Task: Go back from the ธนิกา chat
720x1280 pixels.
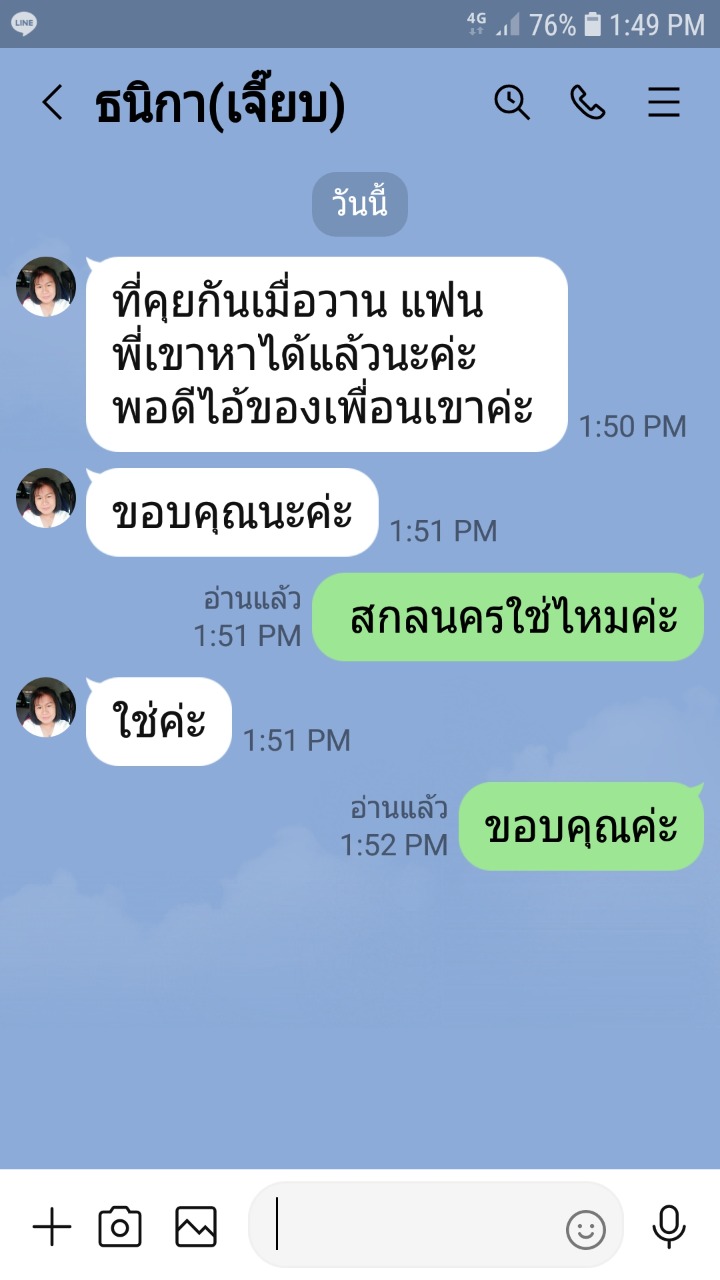Action: [52, 103]
